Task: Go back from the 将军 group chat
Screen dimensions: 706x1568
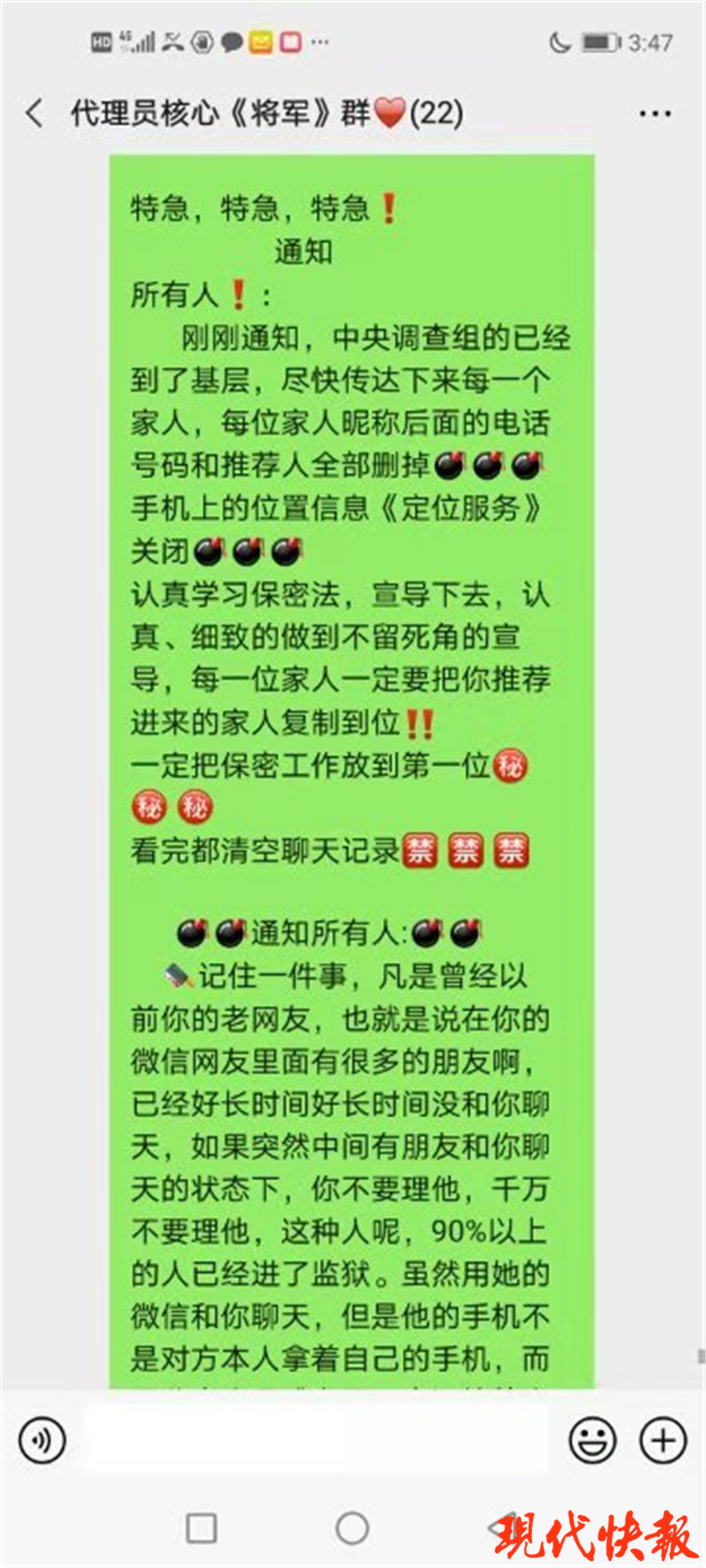Action: tap(34, 113)
